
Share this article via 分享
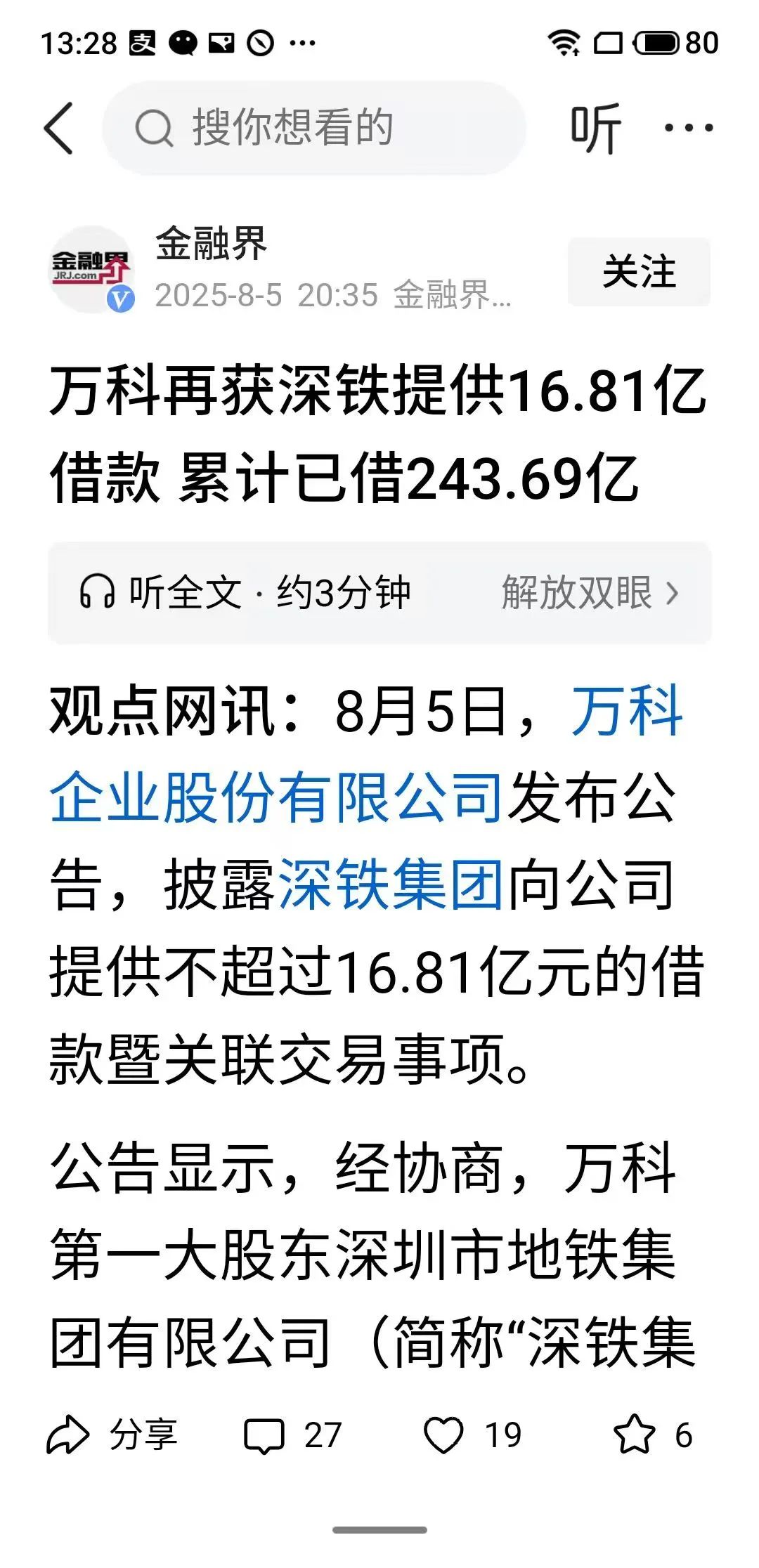[112, 1435]
